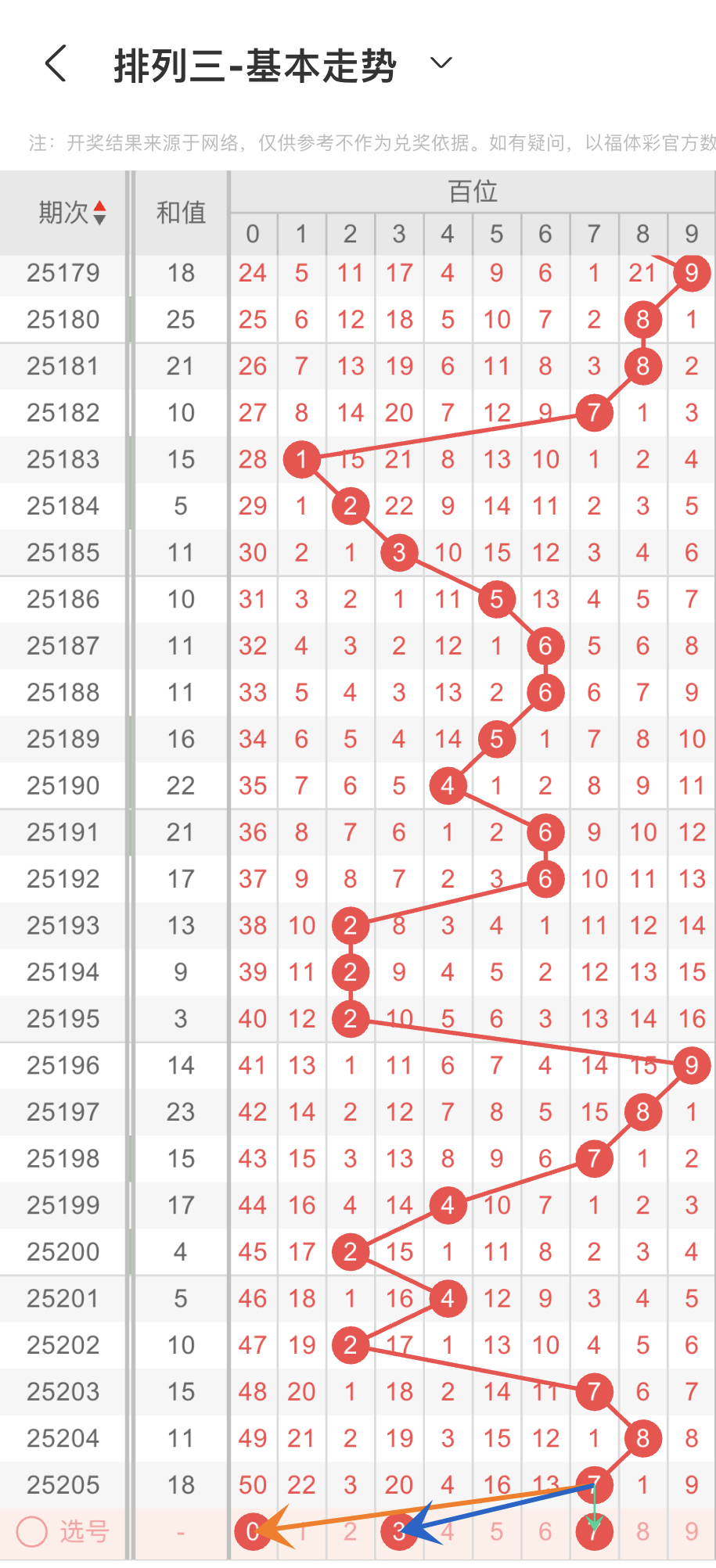Select number 8 in the selection row

click(642, 1531)
